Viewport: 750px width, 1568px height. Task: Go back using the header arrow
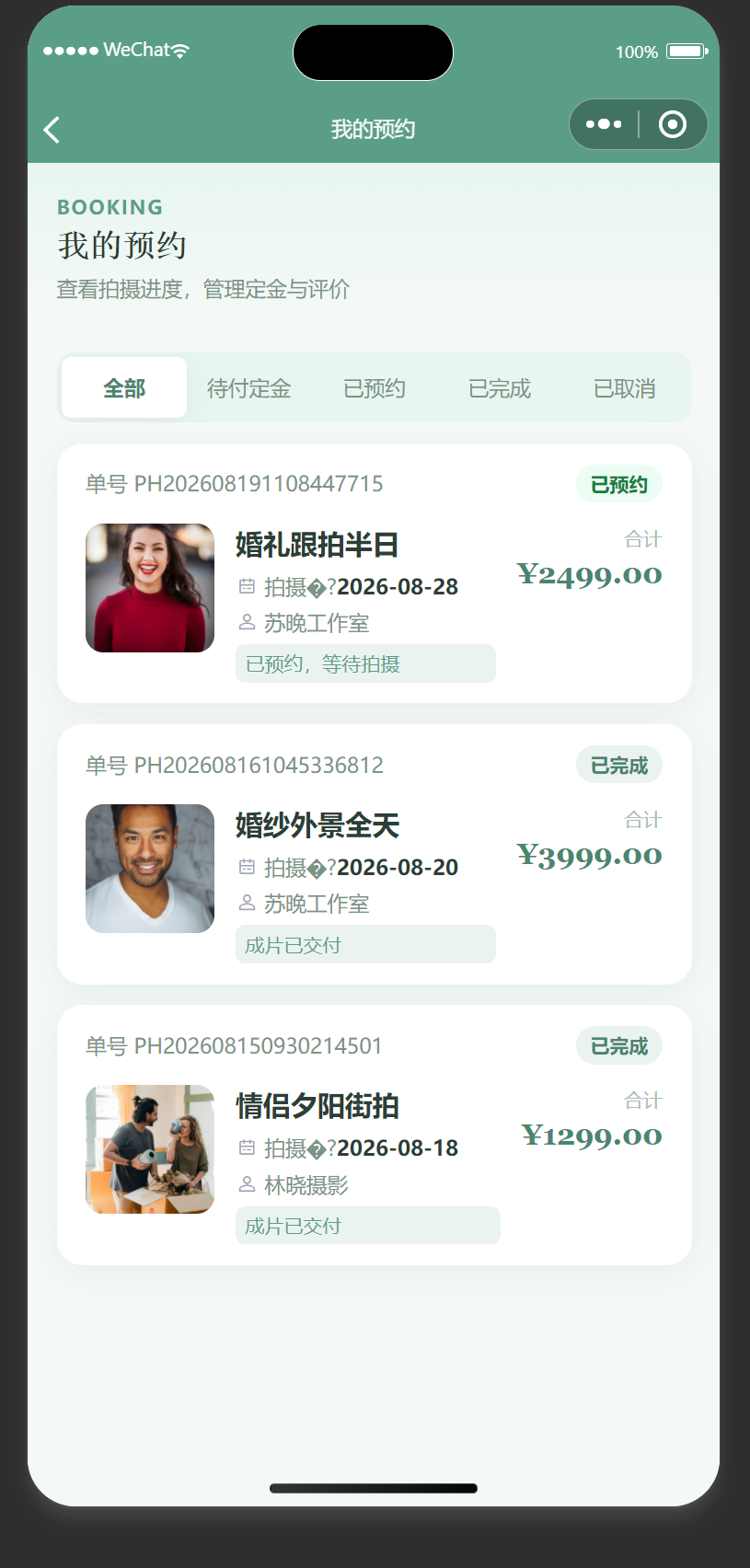point(52,130)
